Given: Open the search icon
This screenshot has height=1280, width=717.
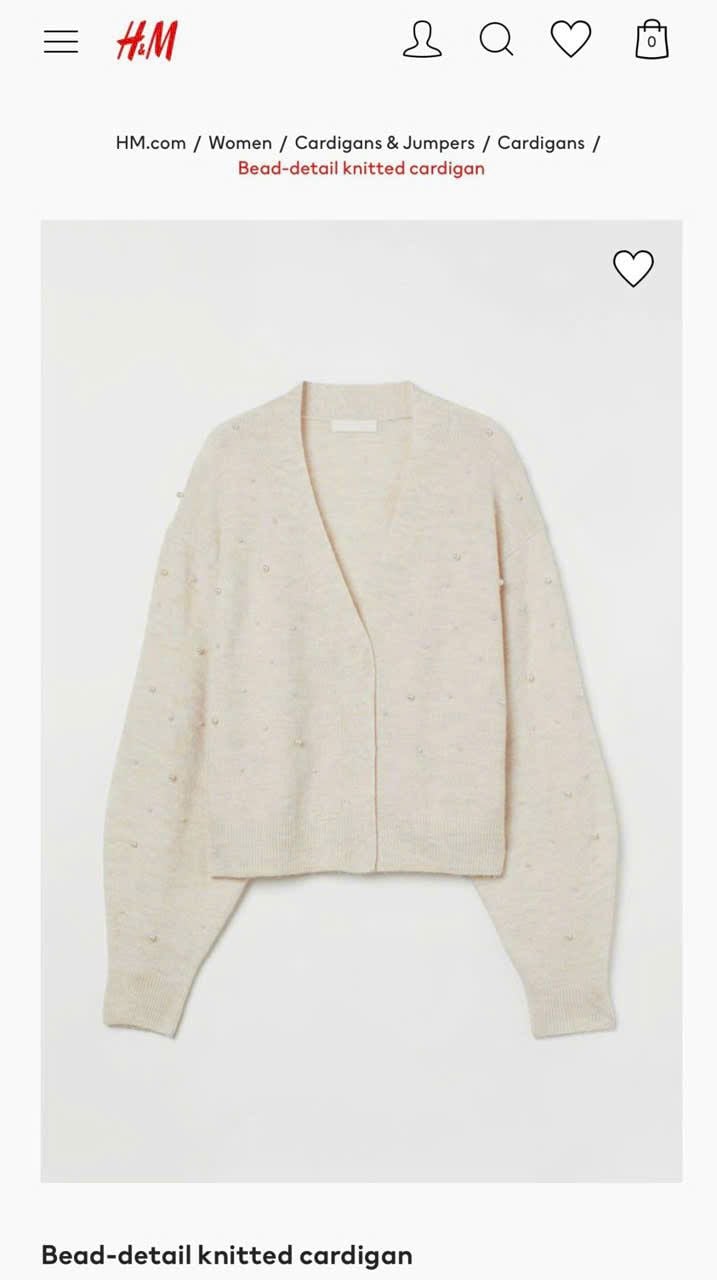Looking at the screenshot, I should pyautogui.click(x=496, y=40).
